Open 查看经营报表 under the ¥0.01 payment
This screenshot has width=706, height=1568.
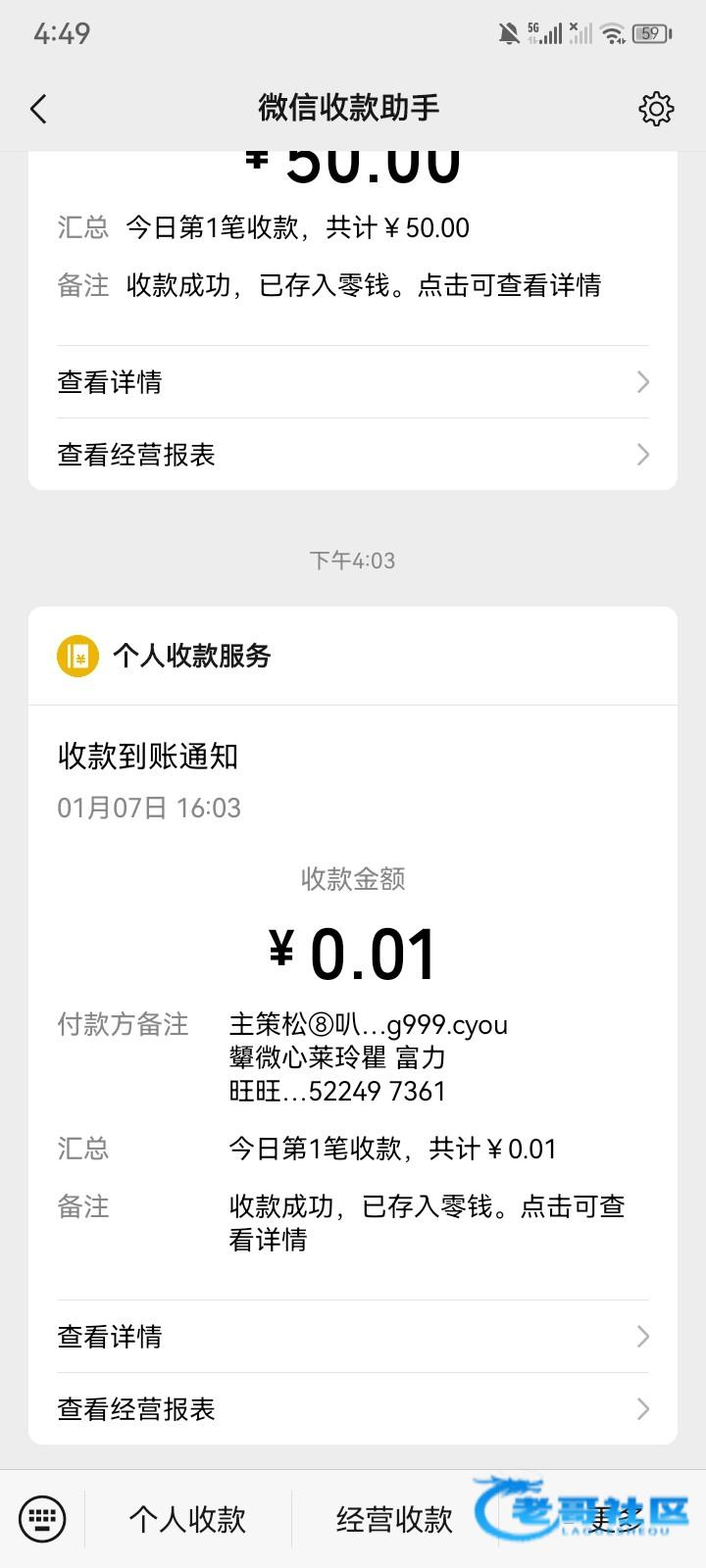(x=353, y=1409)
